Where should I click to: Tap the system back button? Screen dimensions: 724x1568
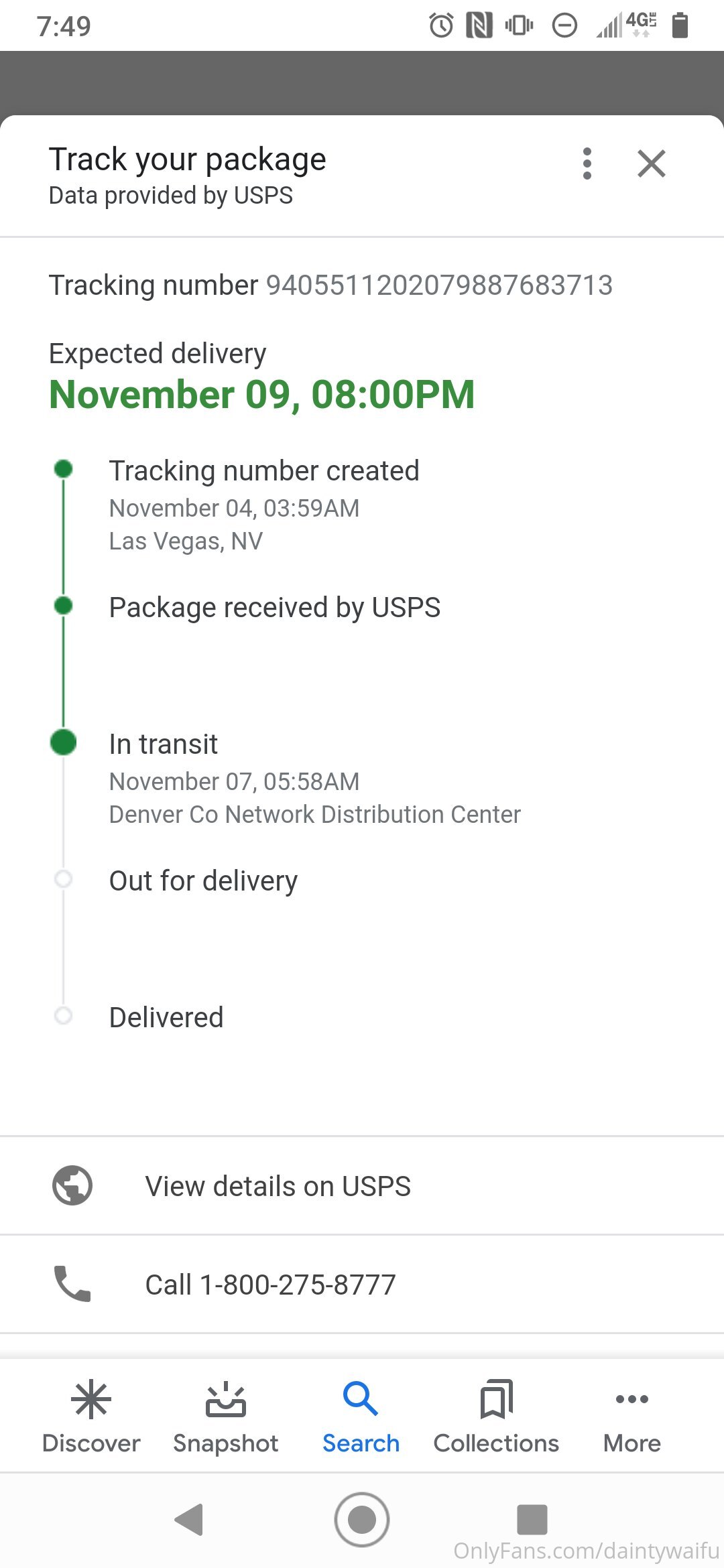pyautogui.click(x=189, y=1519)
